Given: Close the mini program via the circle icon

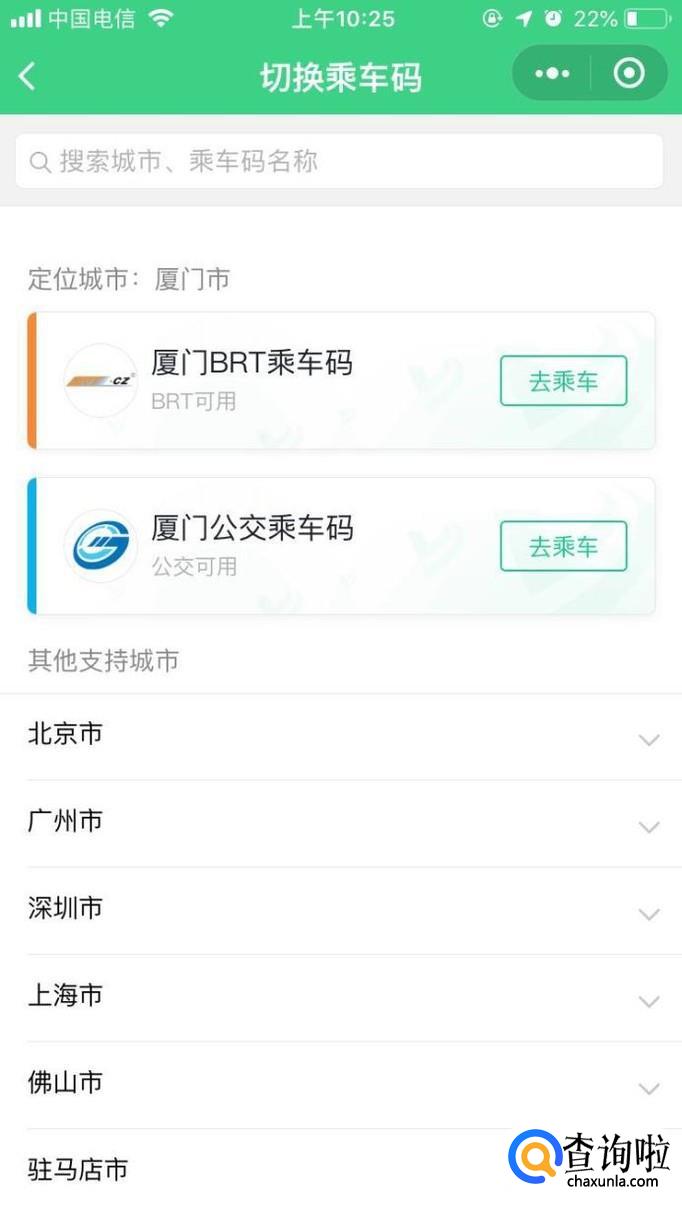Looking at the screenshot, I should 629,73.
